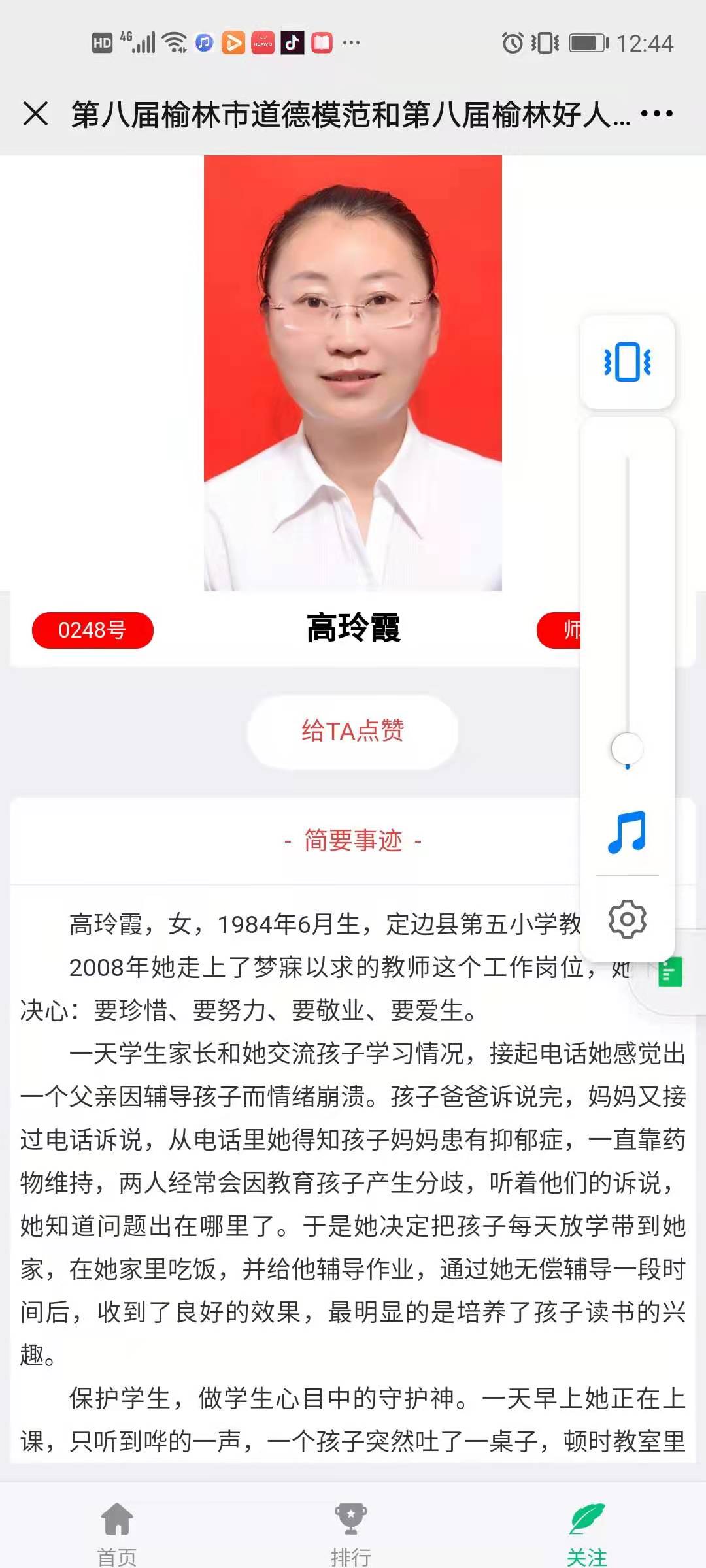Viewport: 706px width, 1568px height.
Task: Open sound settings gear icon
Action: (627, 919)
